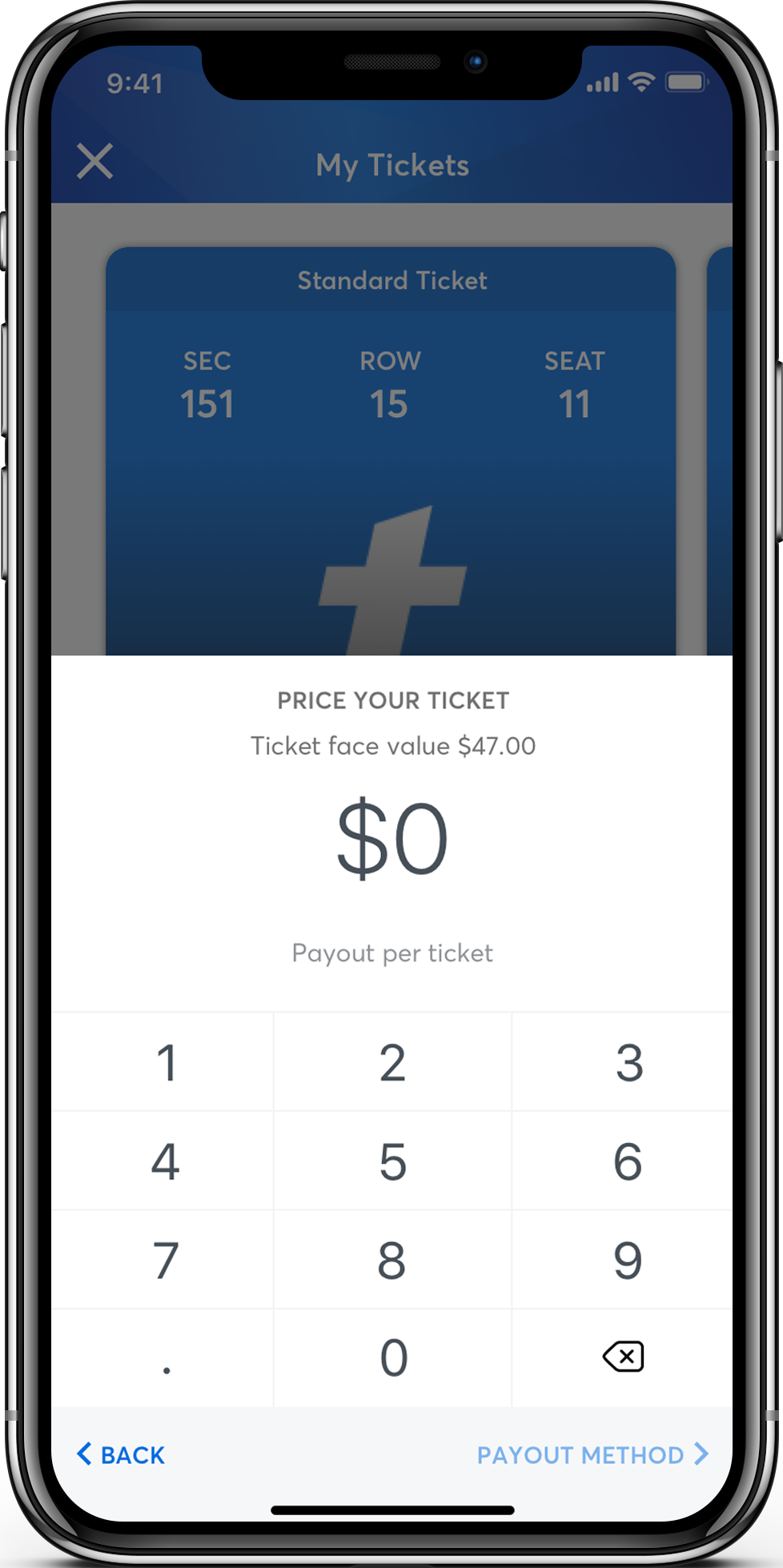Delete the last entered digit

pos(623,1357)
